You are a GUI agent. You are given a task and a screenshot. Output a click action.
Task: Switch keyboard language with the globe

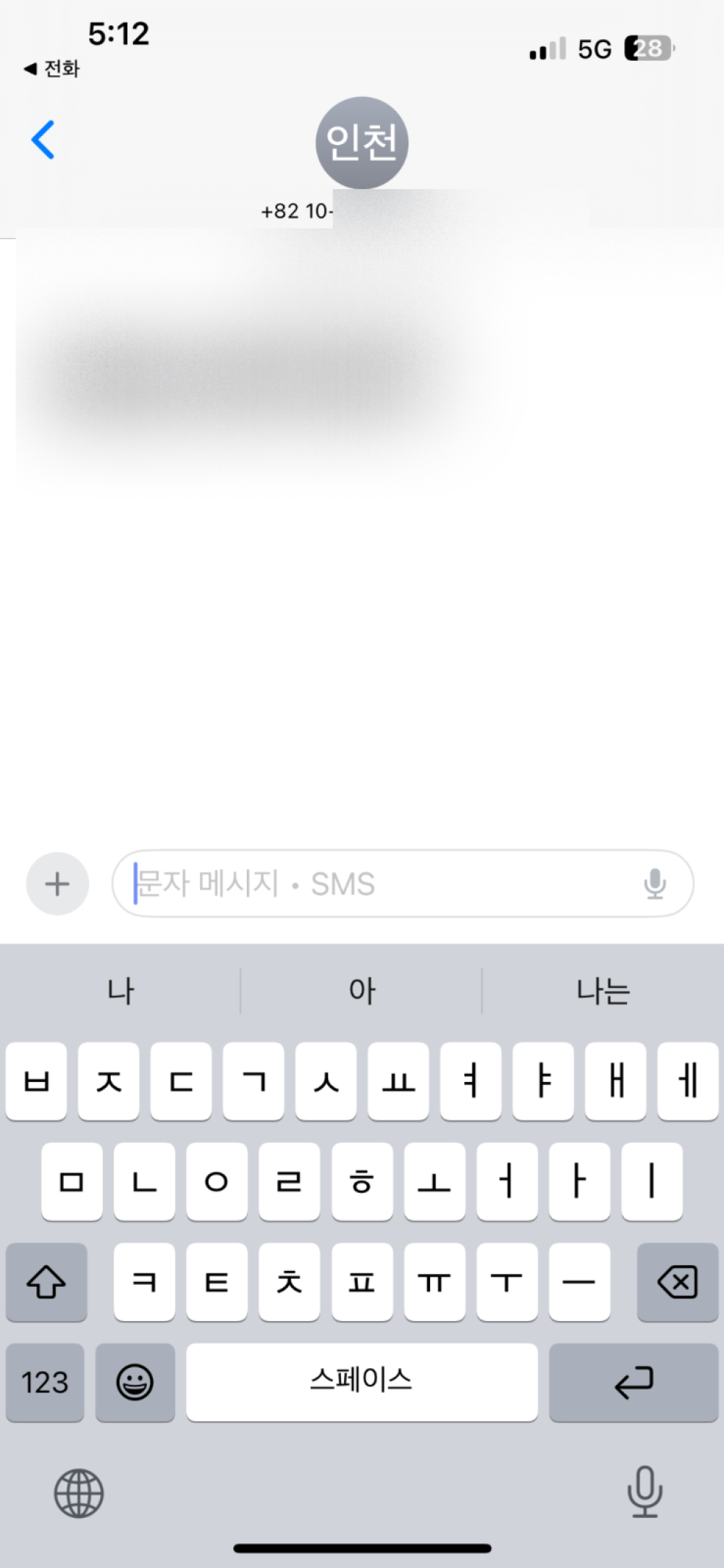coord(79,1493)
